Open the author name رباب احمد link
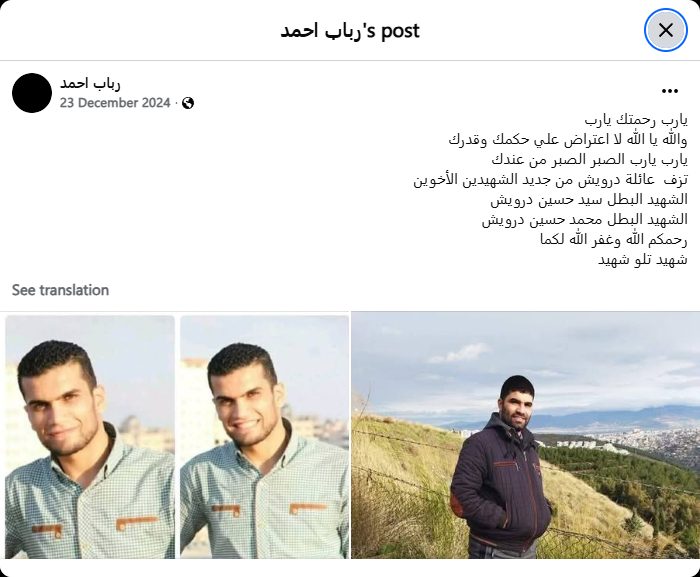700x577 pixels. click(90, 82)
